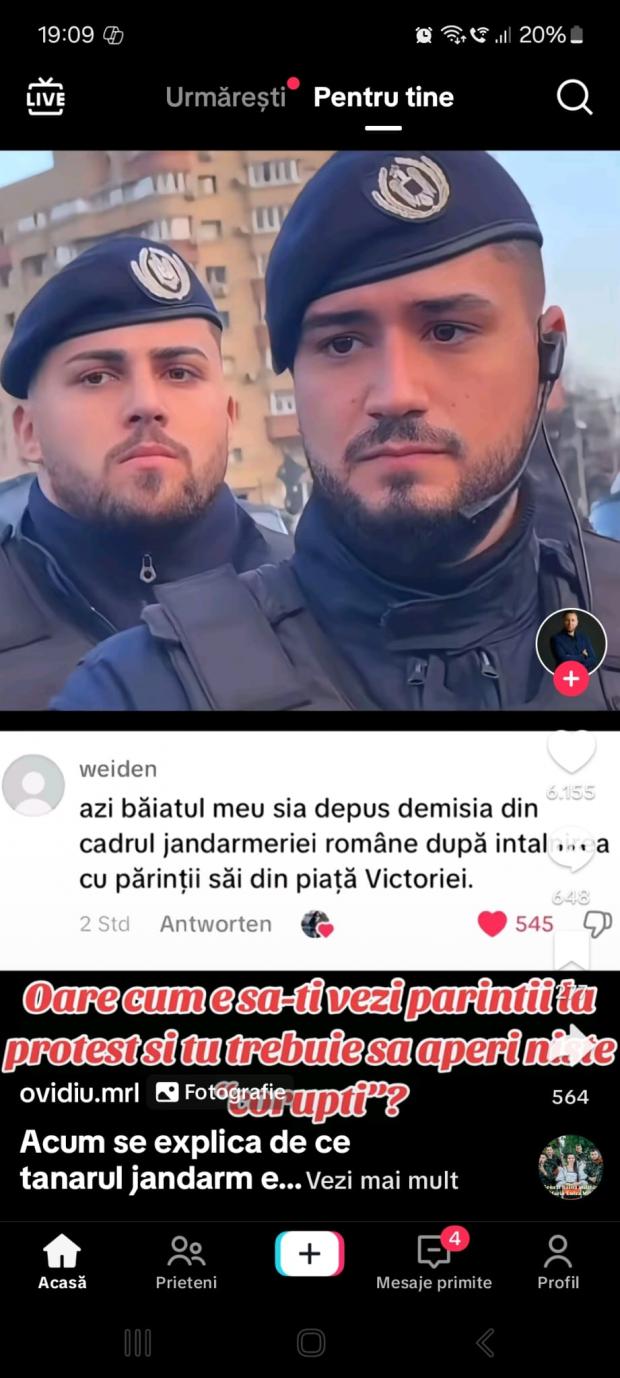Switch to the Urmărești tab

[226, 97]
